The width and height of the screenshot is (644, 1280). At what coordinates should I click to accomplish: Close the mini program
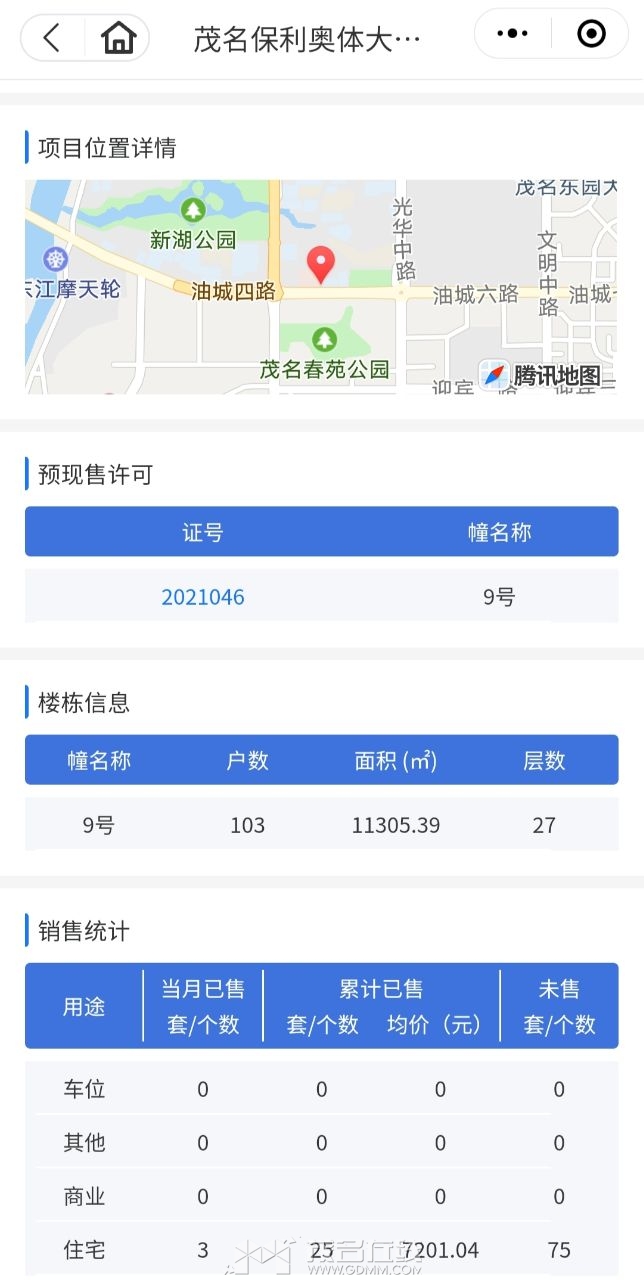[591, 35]
